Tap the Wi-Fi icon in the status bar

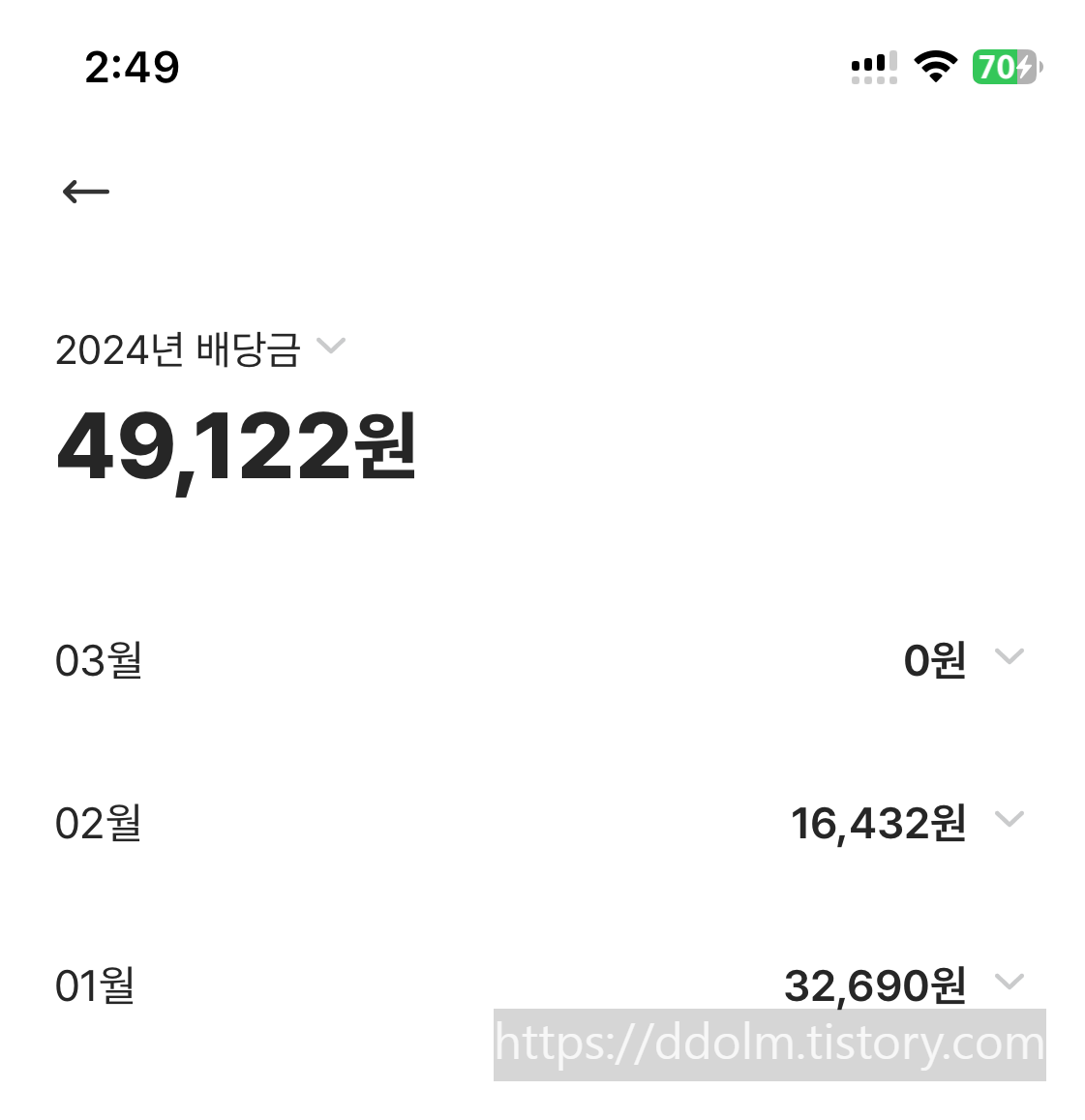click(x=935, y=66)
